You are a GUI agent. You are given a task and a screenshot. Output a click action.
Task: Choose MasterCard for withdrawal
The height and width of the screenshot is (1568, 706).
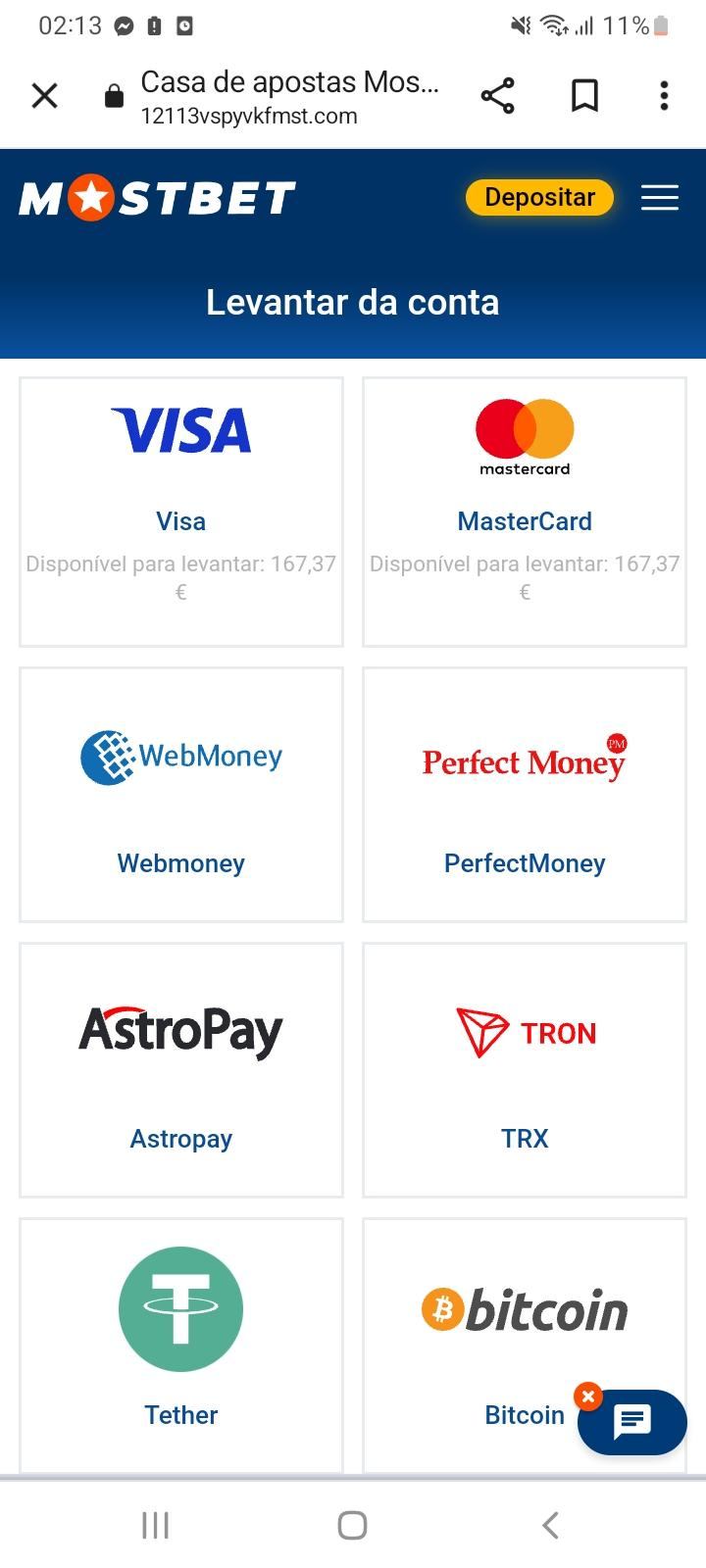(525, 512)
